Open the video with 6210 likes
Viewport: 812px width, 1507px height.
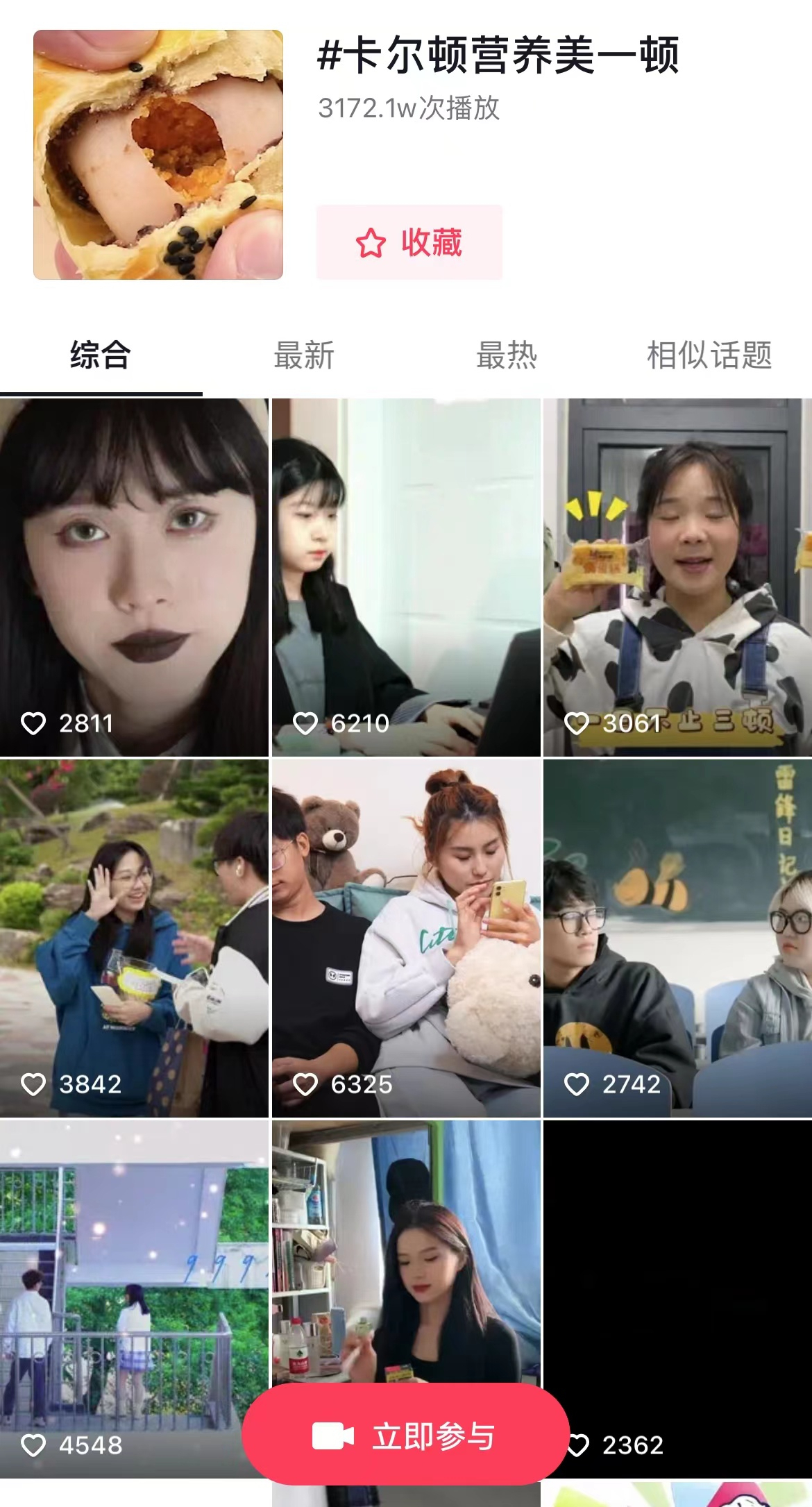[x=406, y=576]
